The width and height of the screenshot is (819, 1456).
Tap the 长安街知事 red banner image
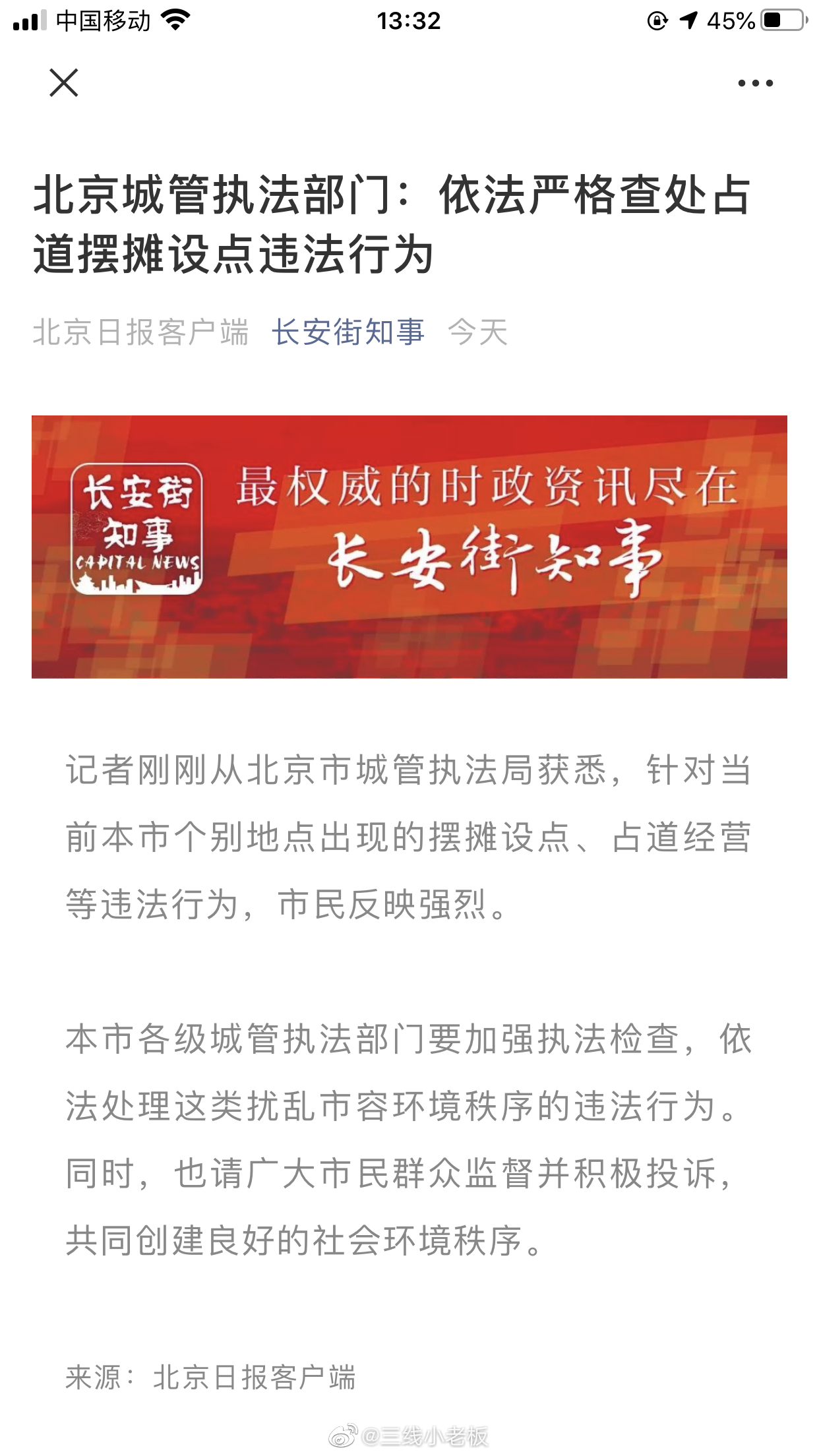click(409, 546)
